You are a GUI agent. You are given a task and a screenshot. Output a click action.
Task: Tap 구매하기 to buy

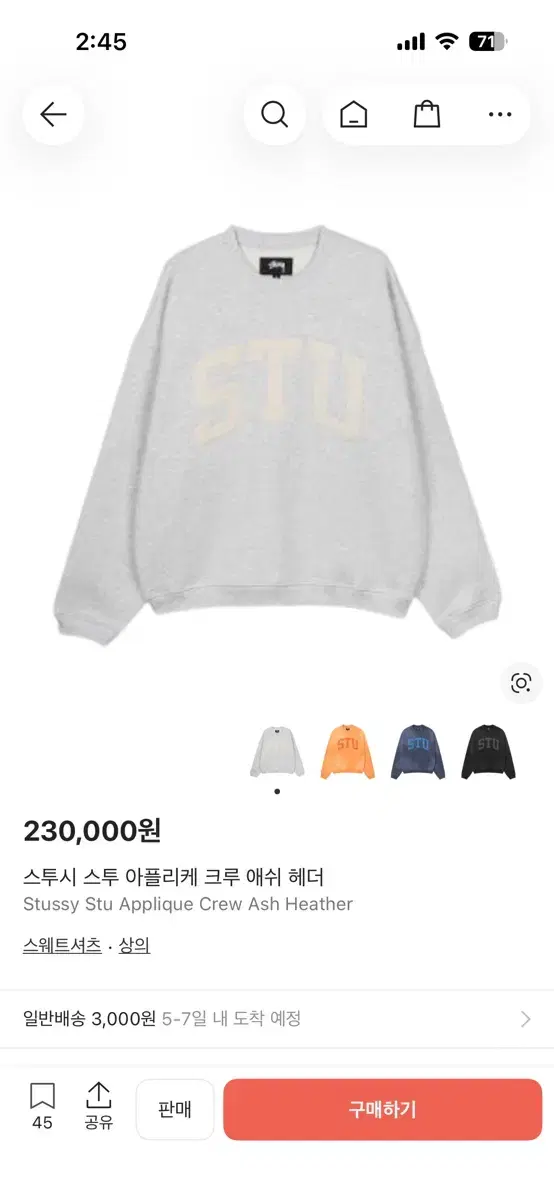pos(382,1109)
